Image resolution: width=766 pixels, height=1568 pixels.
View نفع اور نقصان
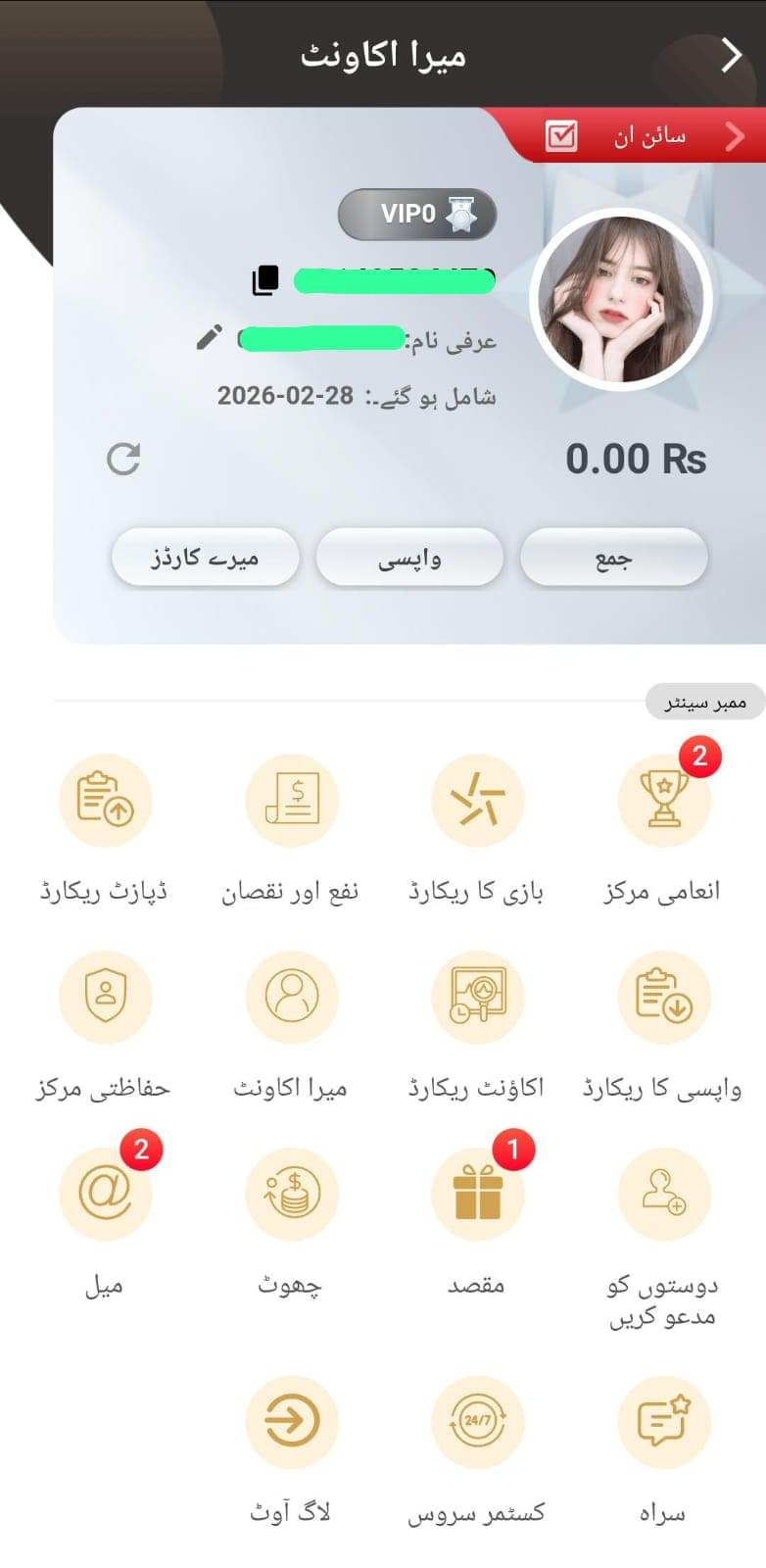tap(291, 801)
